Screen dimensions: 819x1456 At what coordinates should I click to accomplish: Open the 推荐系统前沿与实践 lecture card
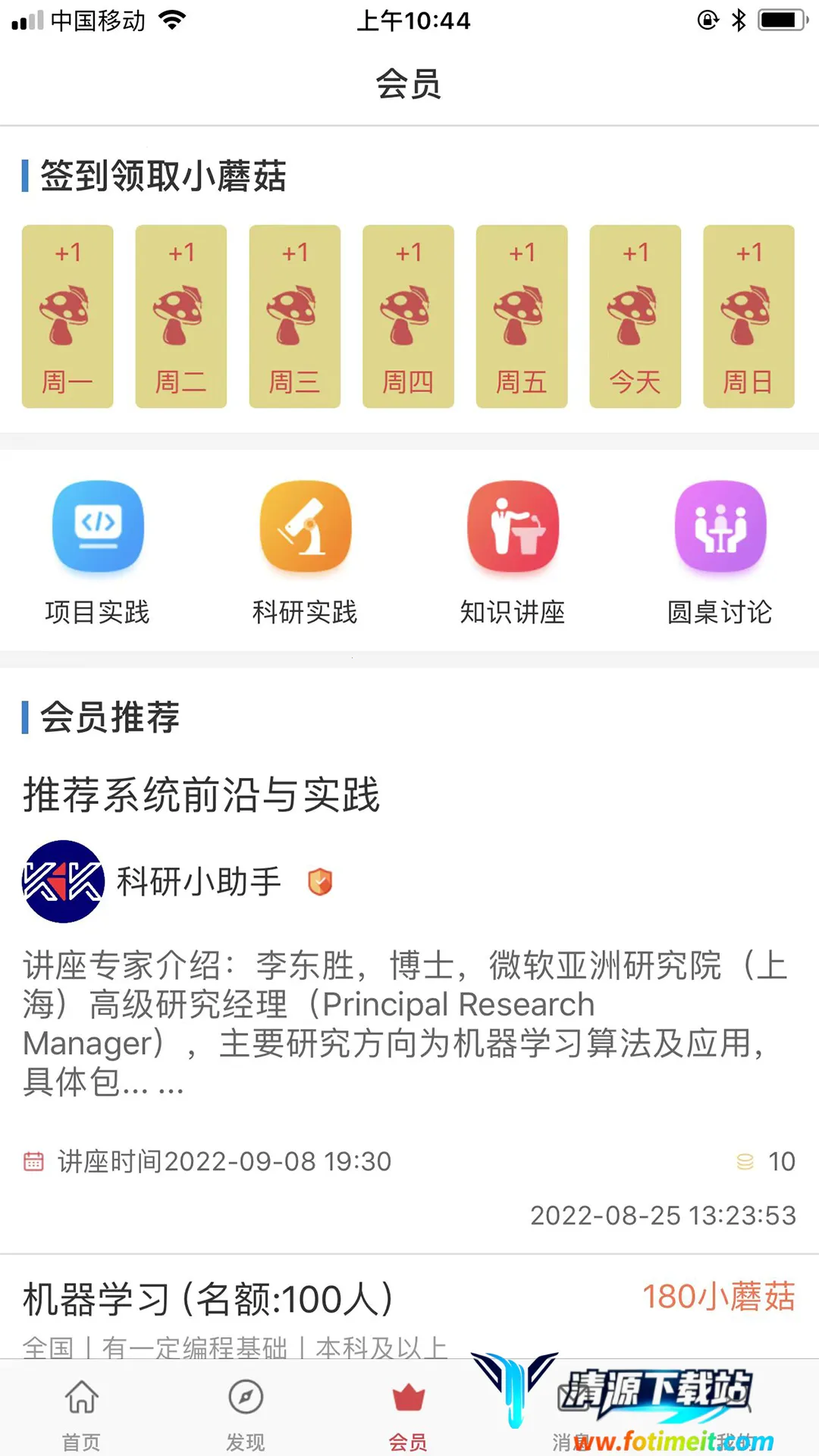202,795
